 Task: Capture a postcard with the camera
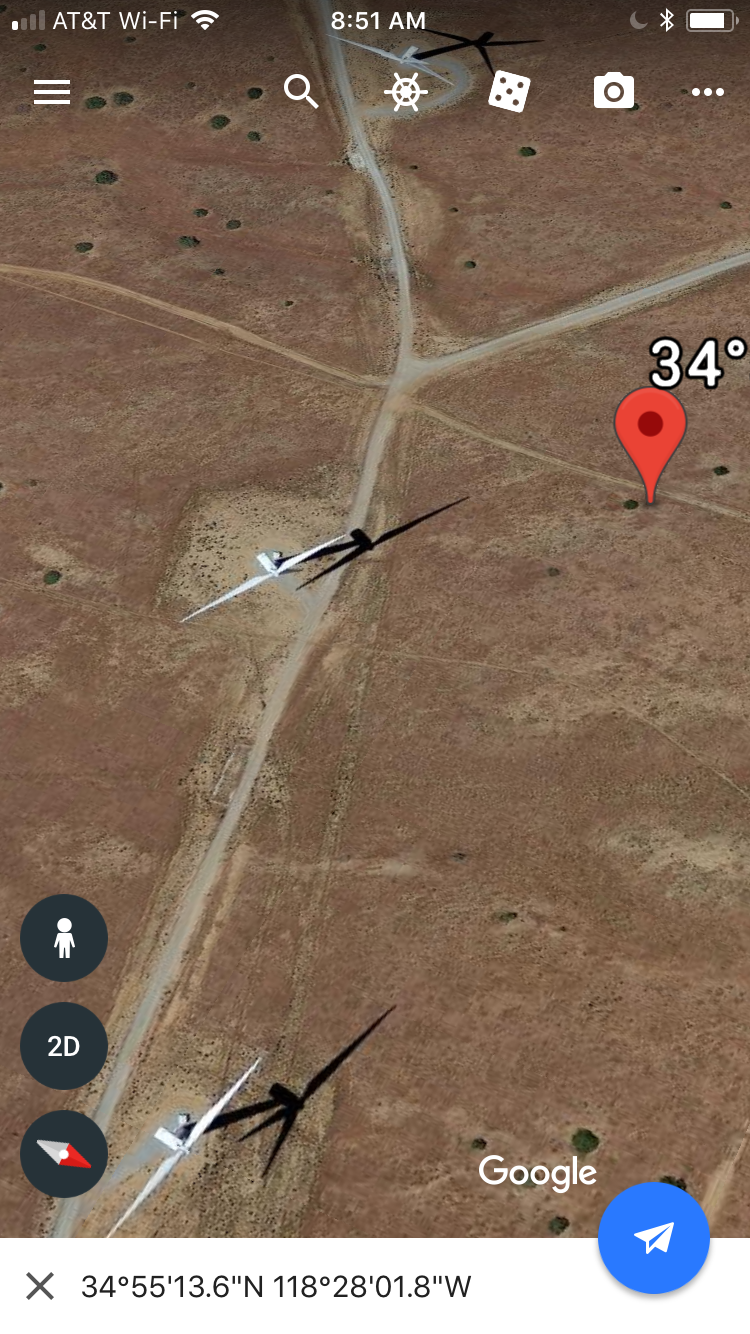click(613, 93)
